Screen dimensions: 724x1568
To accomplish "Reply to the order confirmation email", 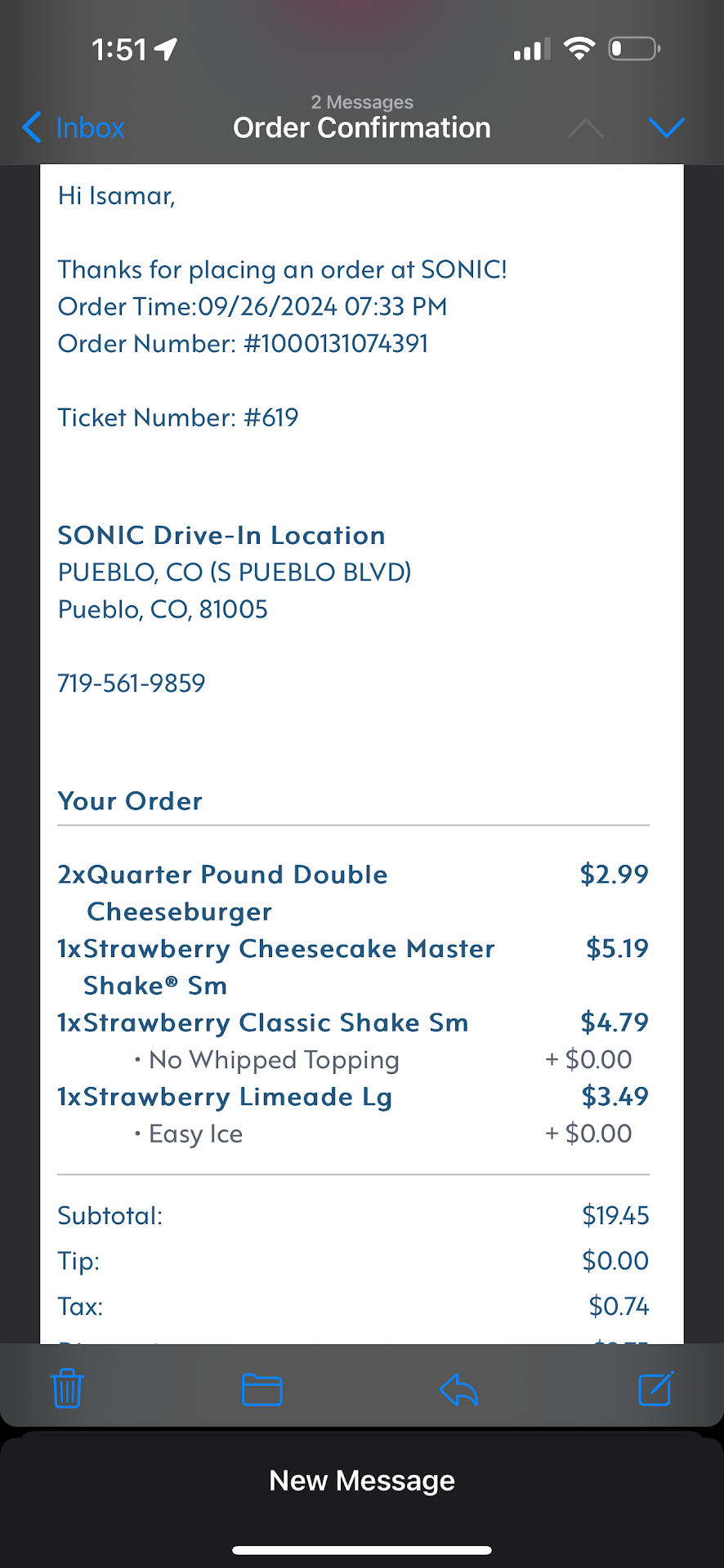I will point(458,1389).
